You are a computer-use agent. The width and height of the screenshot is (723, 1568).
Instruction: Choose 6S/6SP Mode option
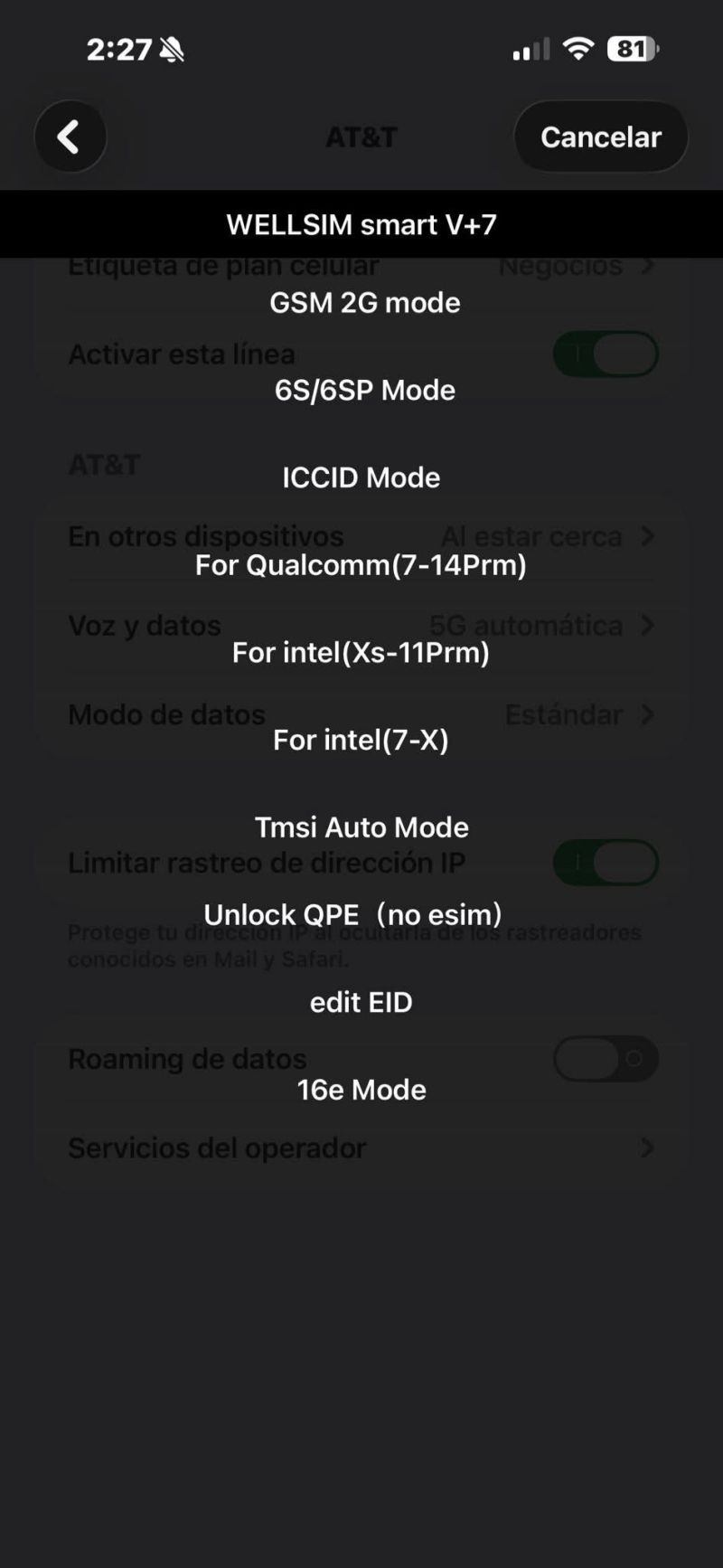364,390
